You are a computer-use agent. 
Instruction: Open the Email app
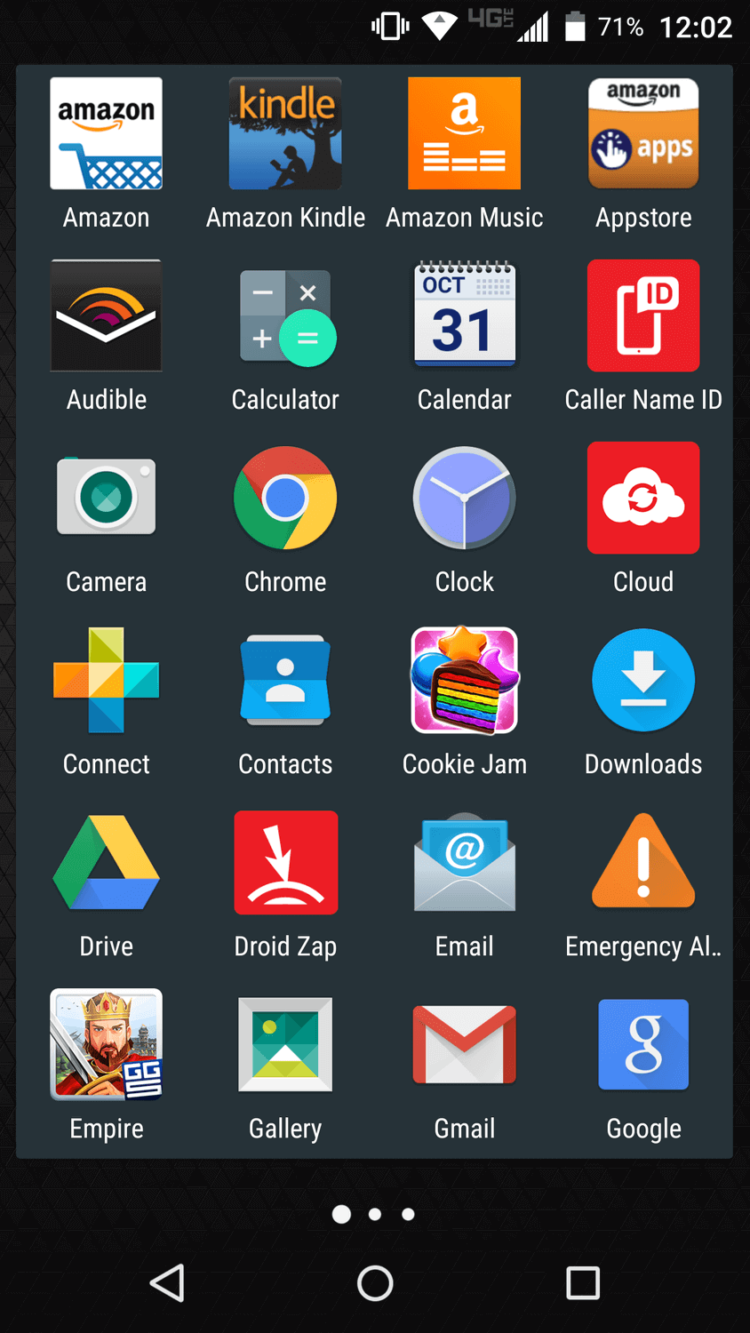tap(464, 862)
